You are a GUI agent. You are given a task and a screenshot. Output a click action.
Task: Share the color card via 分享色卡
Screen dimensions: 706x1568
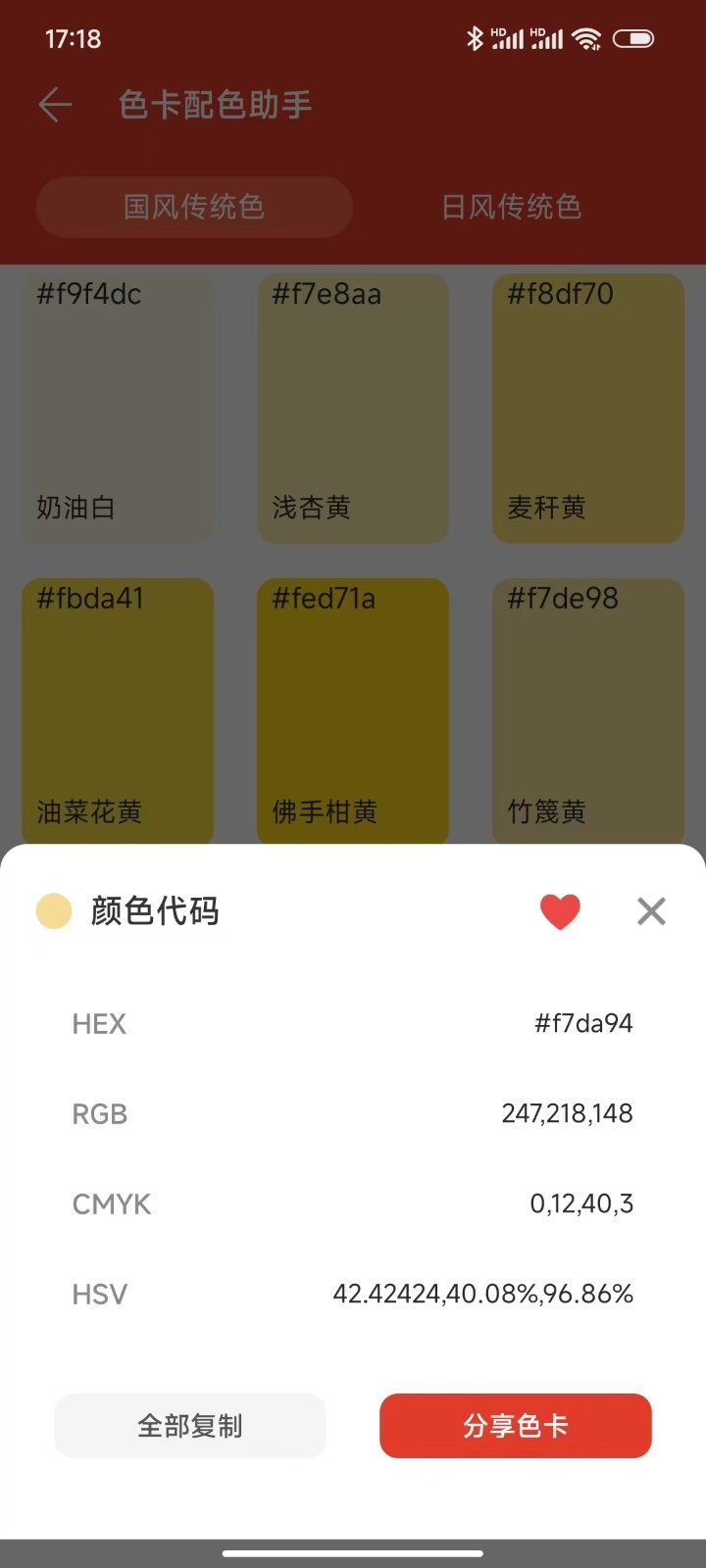[516, 1426]
